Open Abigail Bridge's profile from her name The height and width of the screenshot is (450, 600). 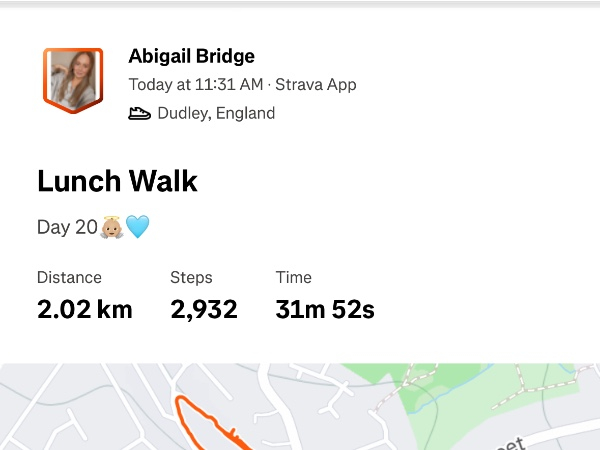(x=191, y=56)
